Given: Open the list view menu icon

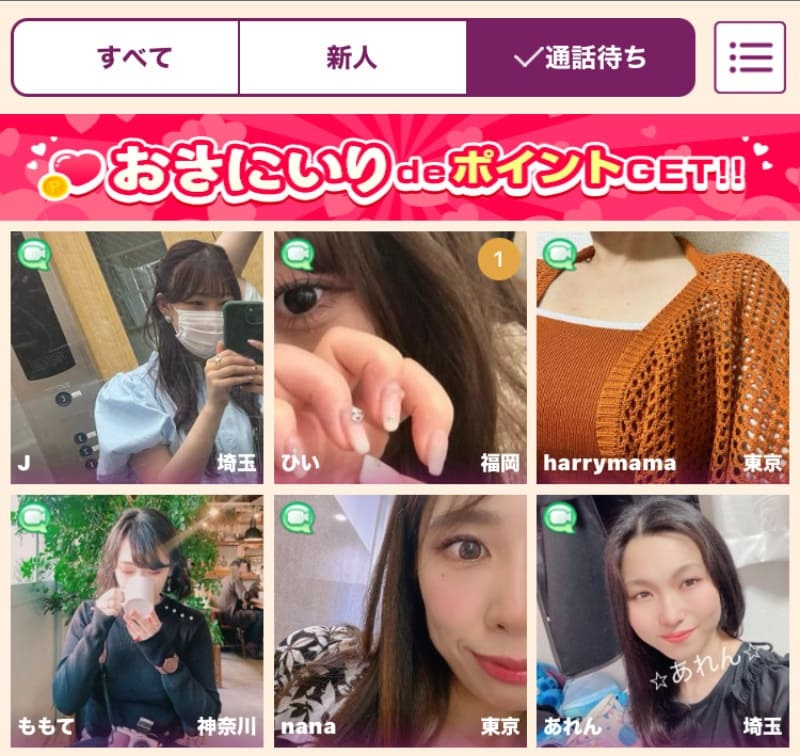Looking at the screenshot, I should click(749, 57).
